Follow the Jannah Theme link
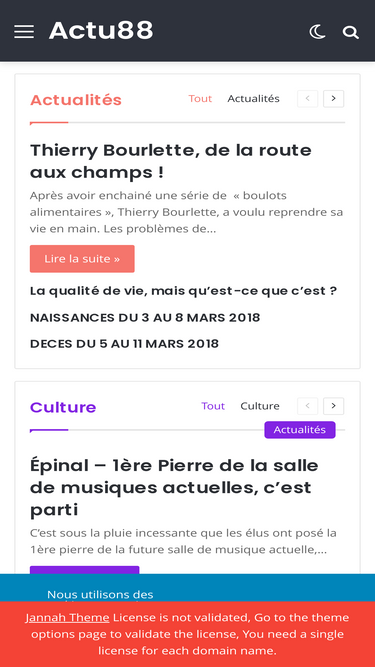Screen dimensions: 375x667 (67, 617)
